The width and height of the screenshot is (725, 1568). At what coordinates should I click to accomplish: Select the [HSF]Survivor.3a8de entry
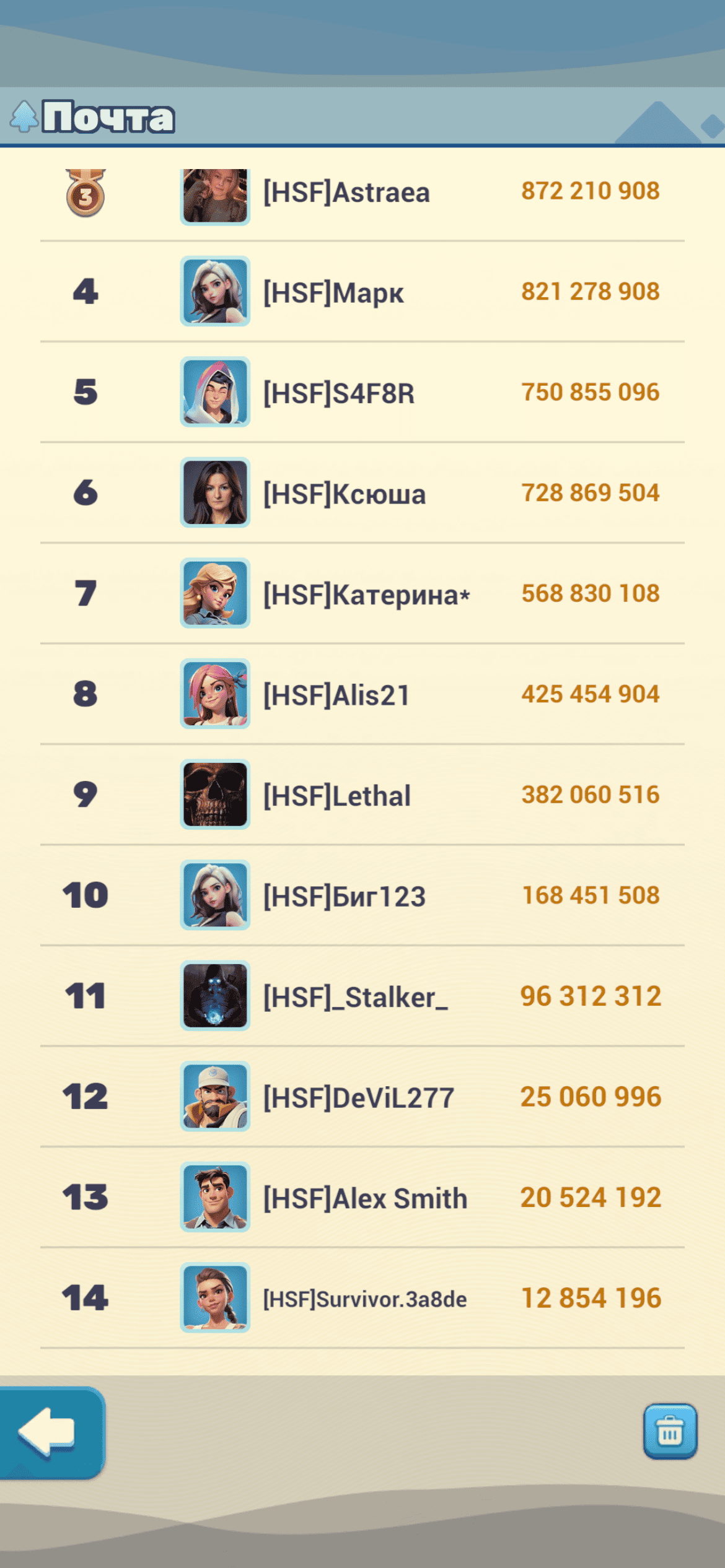click(364, 1299)
